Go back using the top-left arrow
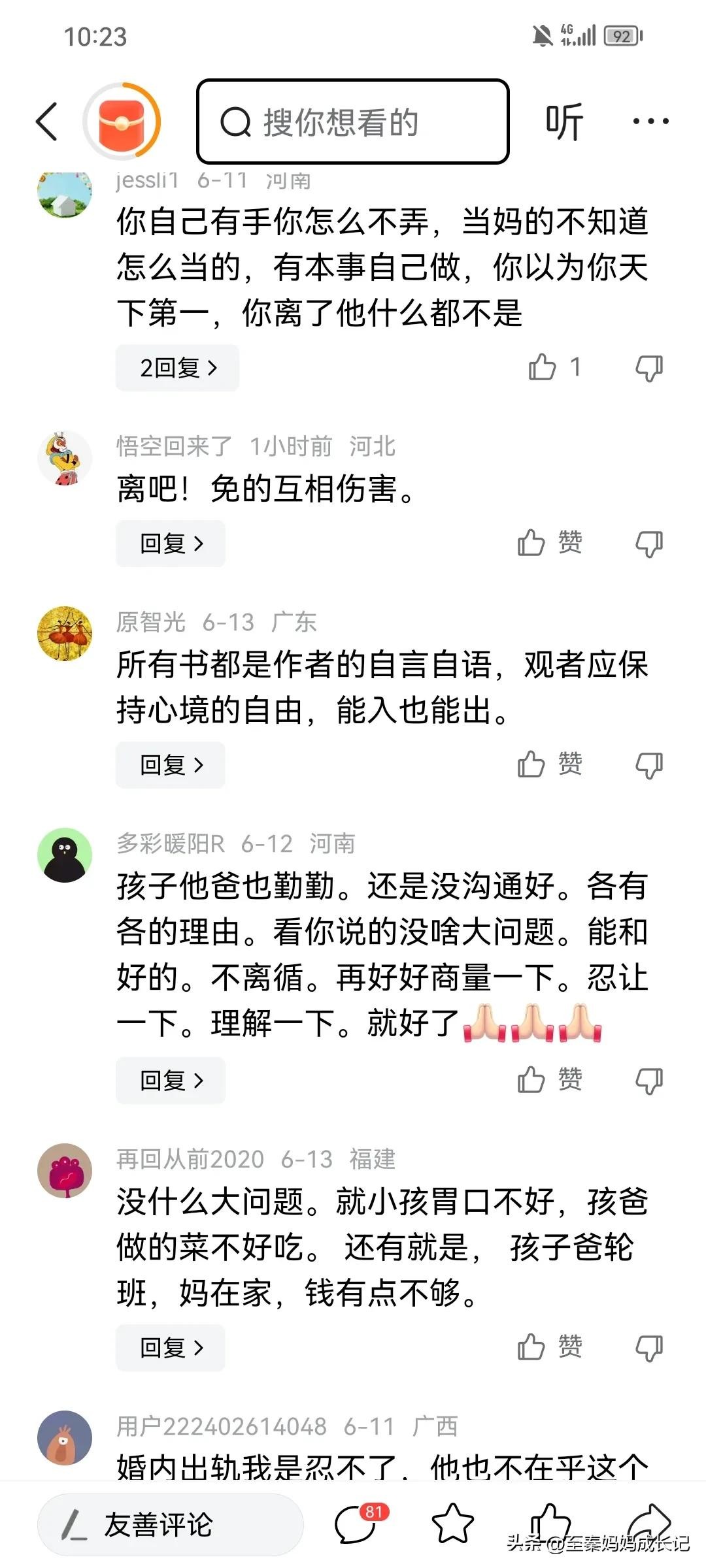706x1568 pixels. [x=47, y=122]
